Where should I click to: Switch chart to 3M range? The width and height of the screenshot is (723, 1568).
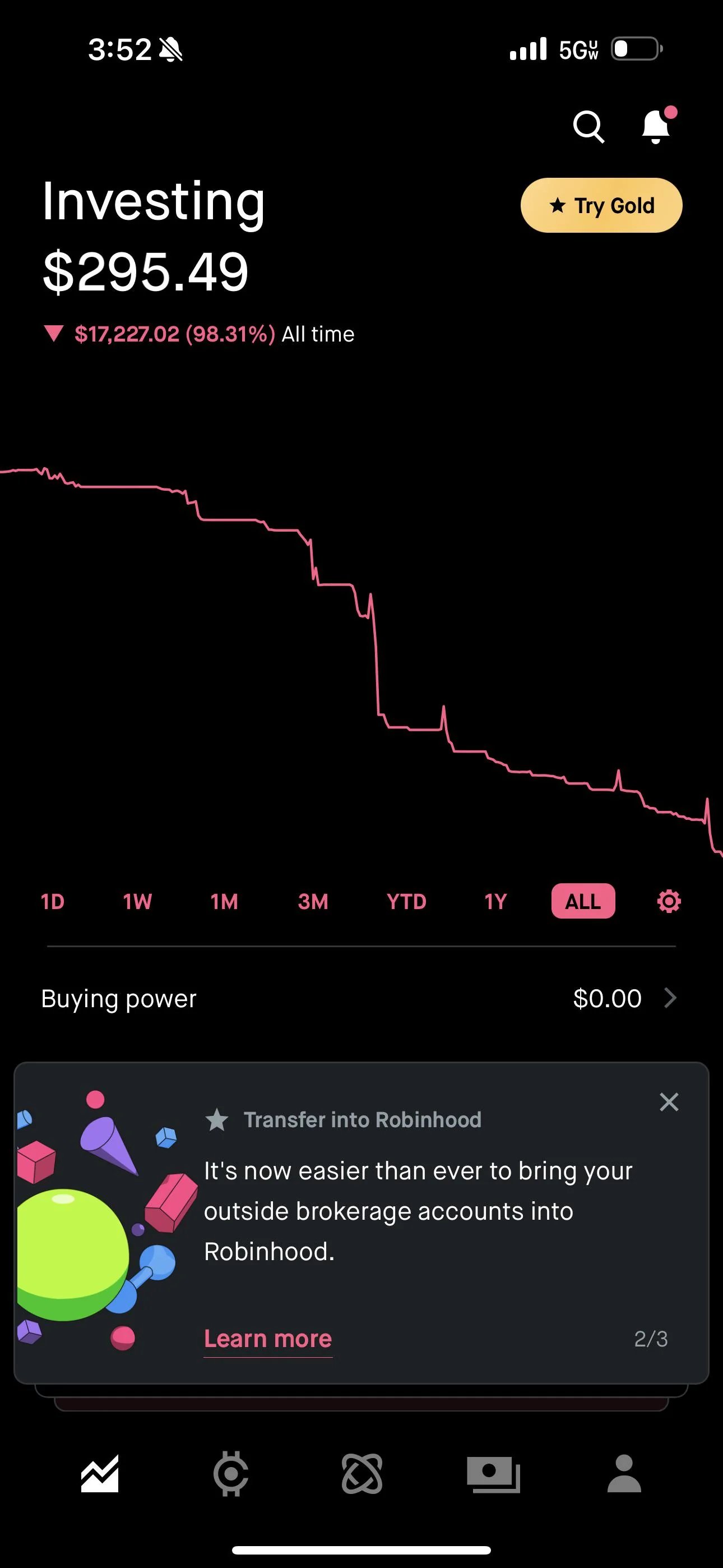313,901
